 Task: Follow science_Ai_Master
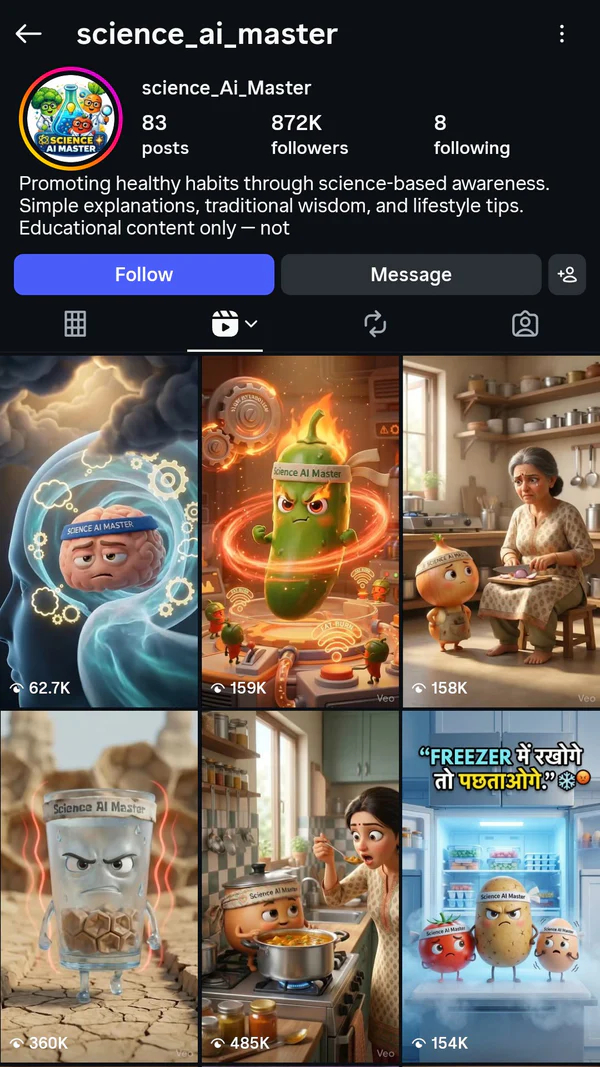144,274
